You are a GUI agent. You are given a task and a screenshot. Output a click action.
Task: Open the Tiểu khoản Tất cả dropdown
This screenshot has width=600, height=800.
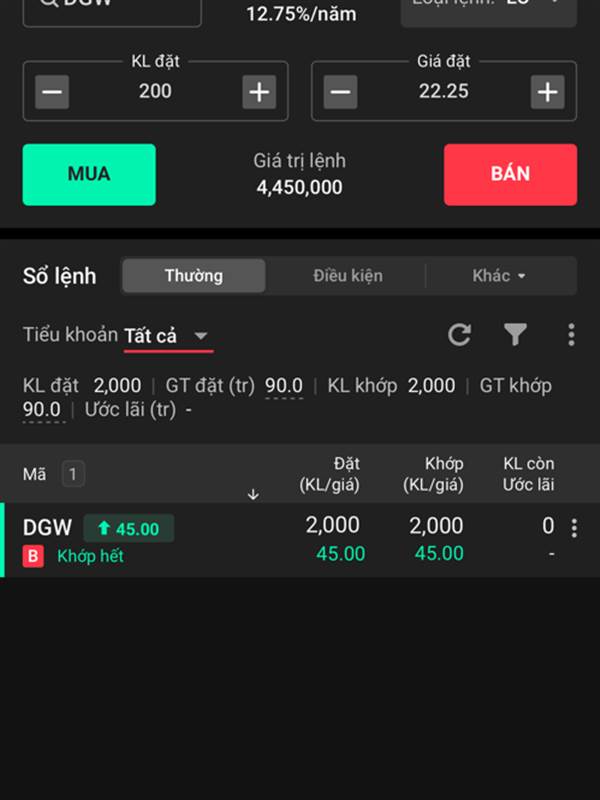[x=167, y=336]
